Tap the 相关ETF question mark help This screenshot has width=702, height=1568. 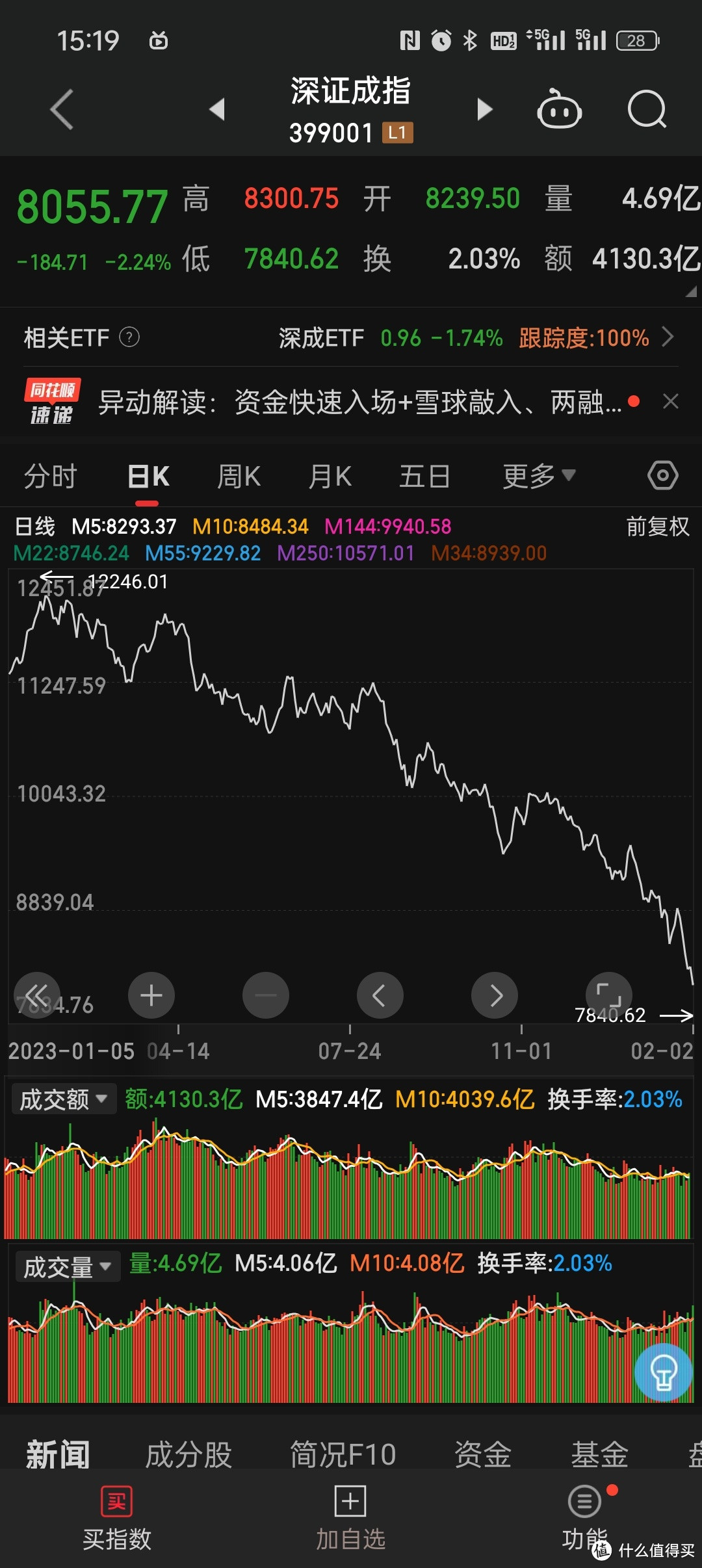131,337
